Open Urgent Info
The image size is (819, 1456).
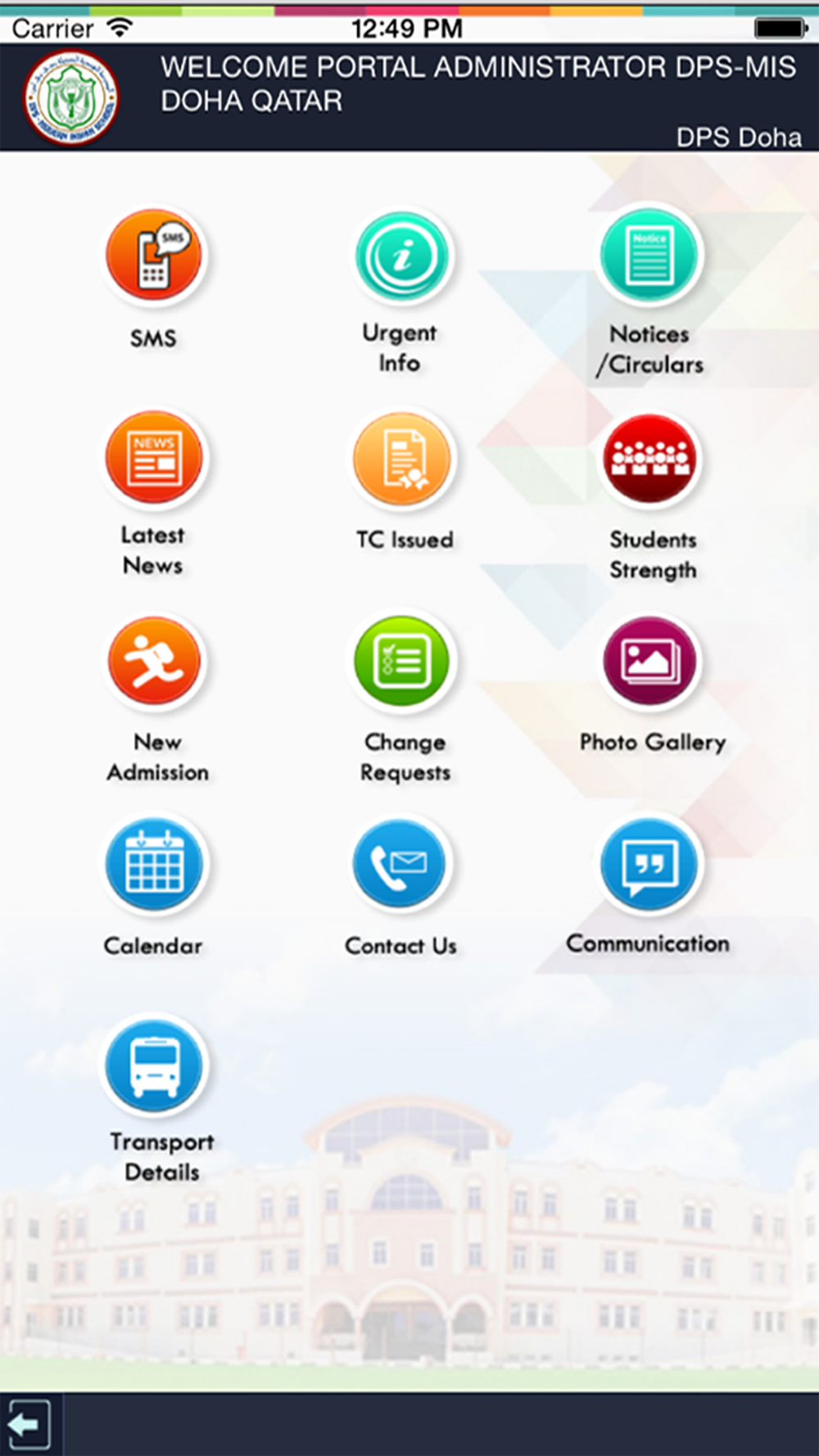(x=402, y=257)
